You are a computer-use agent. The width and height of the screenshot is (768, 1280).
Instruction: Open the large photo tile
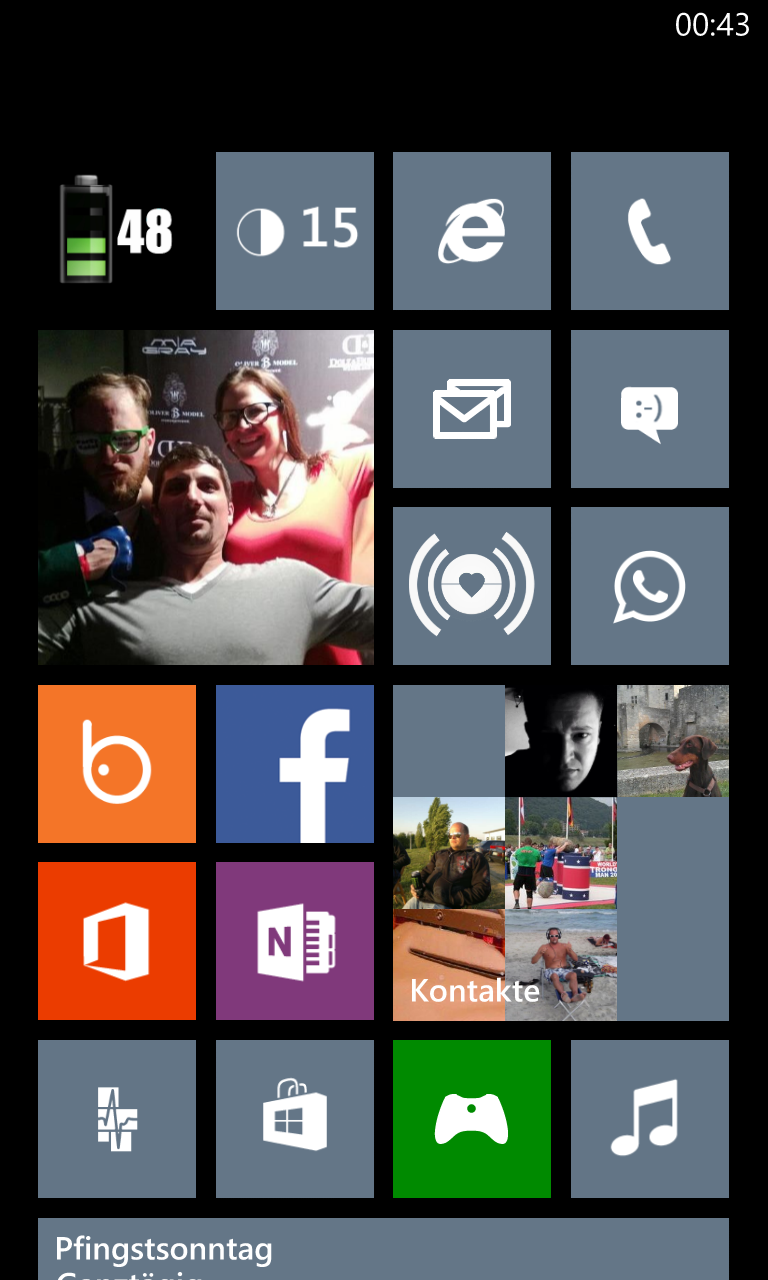click(x=206, y=497)
